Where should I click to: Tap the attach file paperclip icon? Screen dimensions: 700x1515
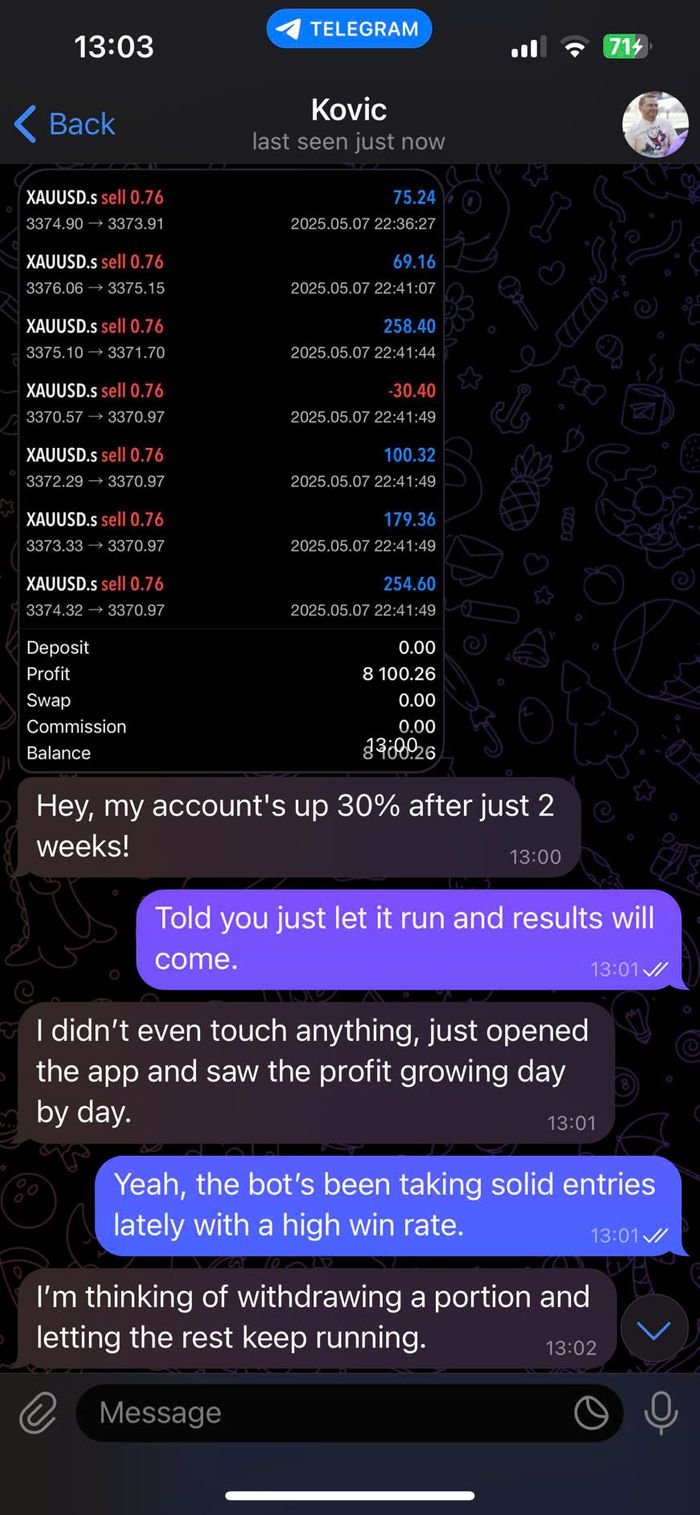click(37, 1413)
